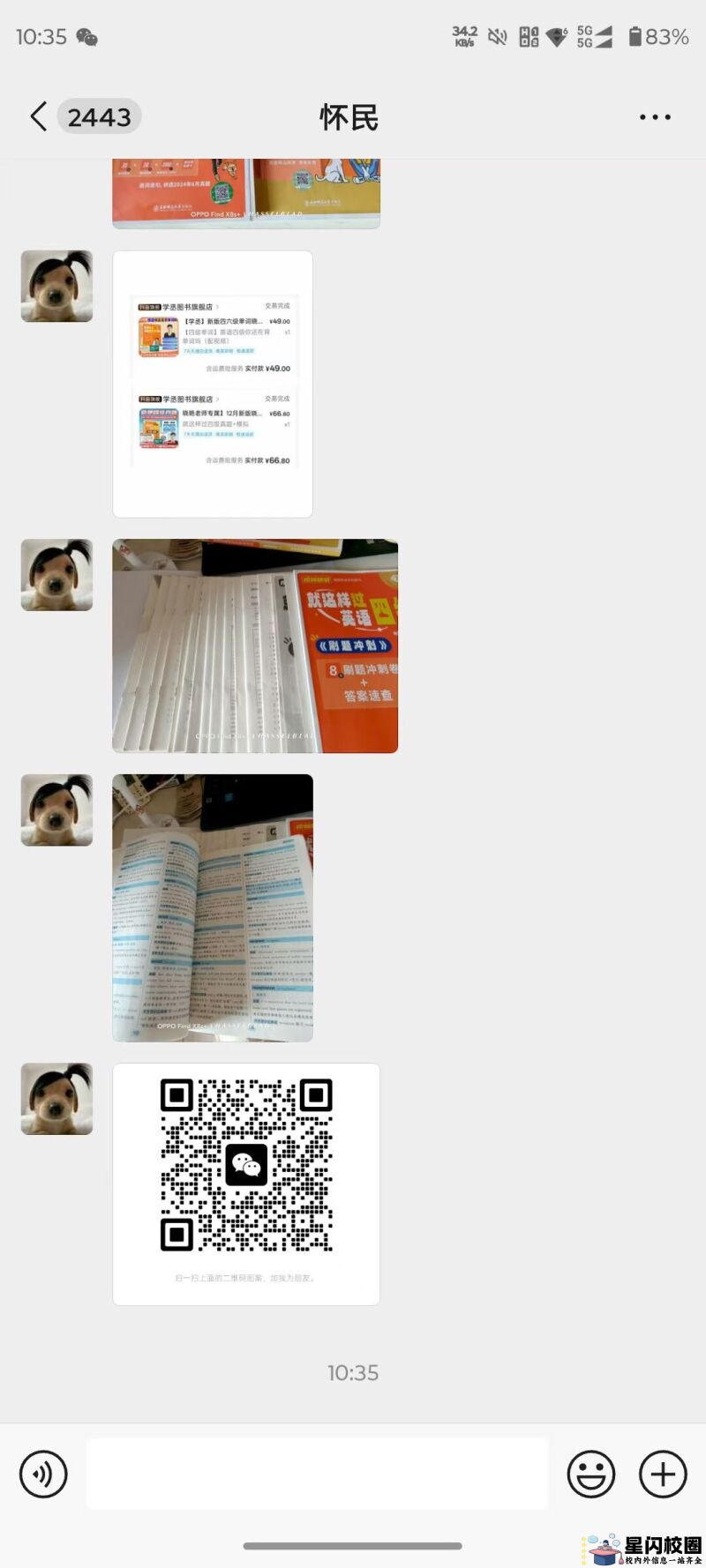The height and width of the screenshot is (1568, 706).
Task: Tap the message text field
Action: point(317,1474)
